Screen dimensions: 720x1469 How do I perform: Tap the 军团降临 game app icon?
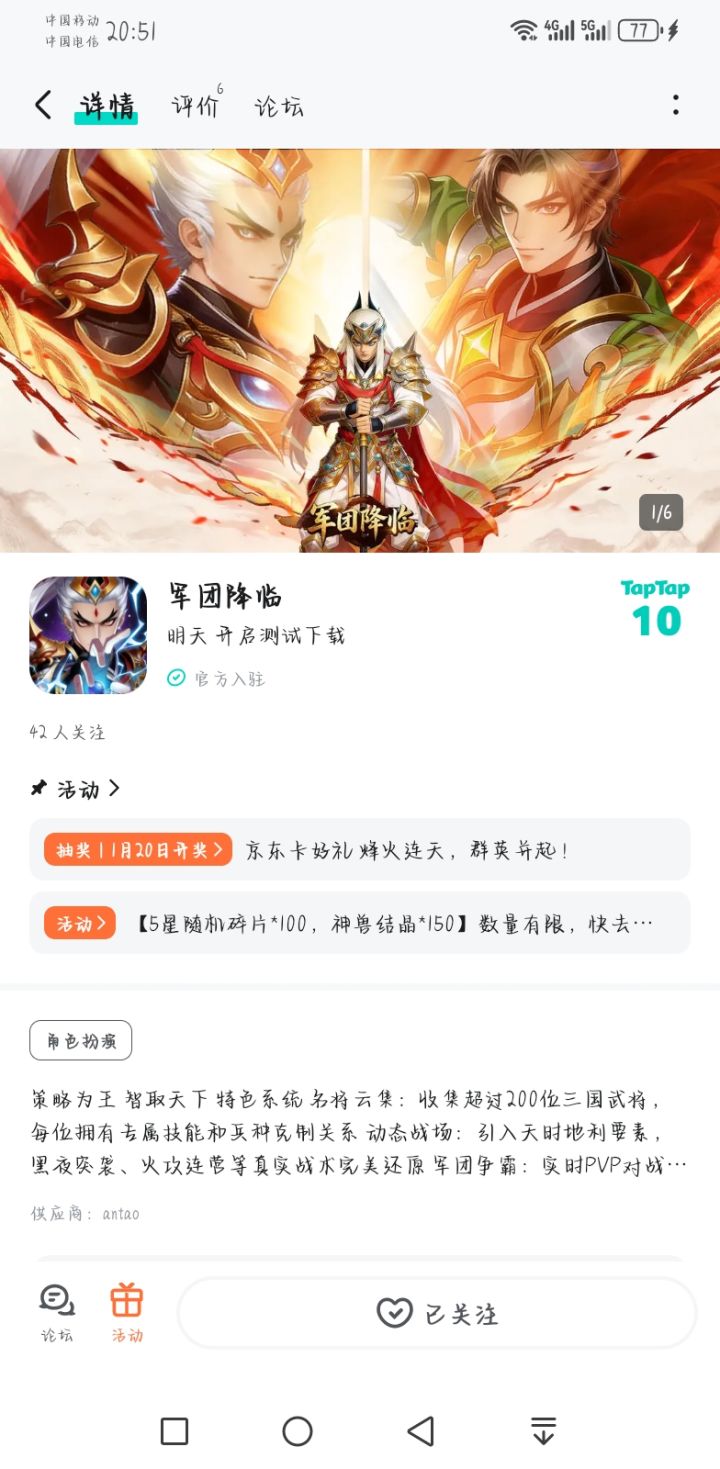(x=87, y=634)
